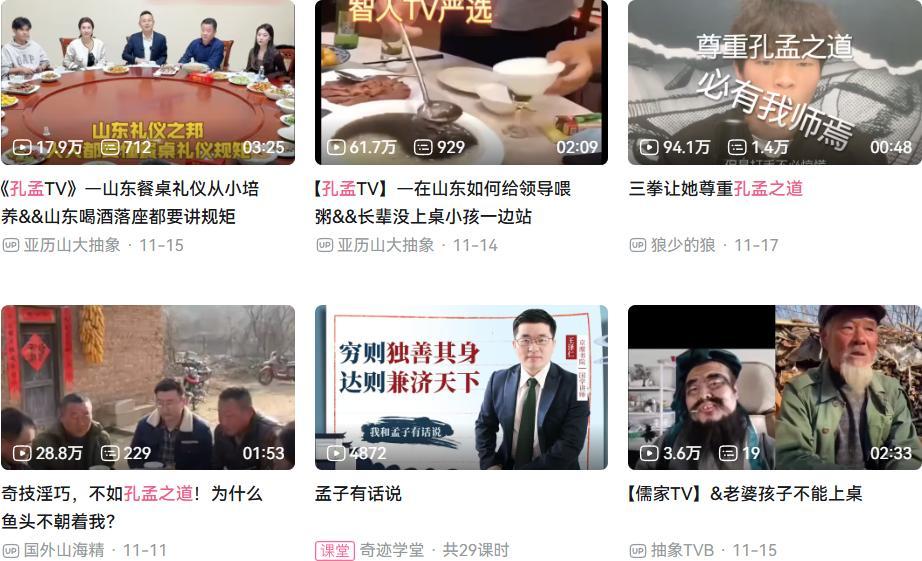Open the 山东餐桌礼仪从小培养 video
Viewport: 922px width, 561px height.
pyautogui.click(x=147, y=82)
